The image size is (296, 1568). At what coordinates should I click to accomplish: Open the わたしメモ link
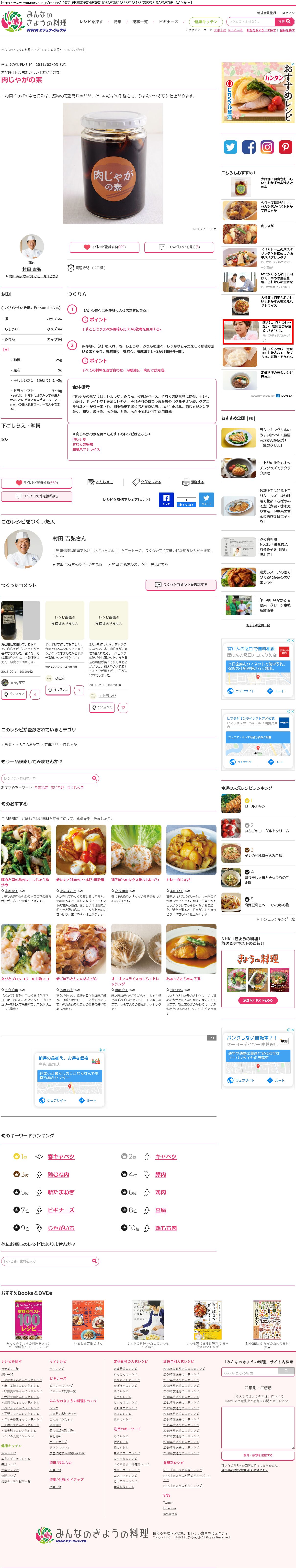click(101, 482)
